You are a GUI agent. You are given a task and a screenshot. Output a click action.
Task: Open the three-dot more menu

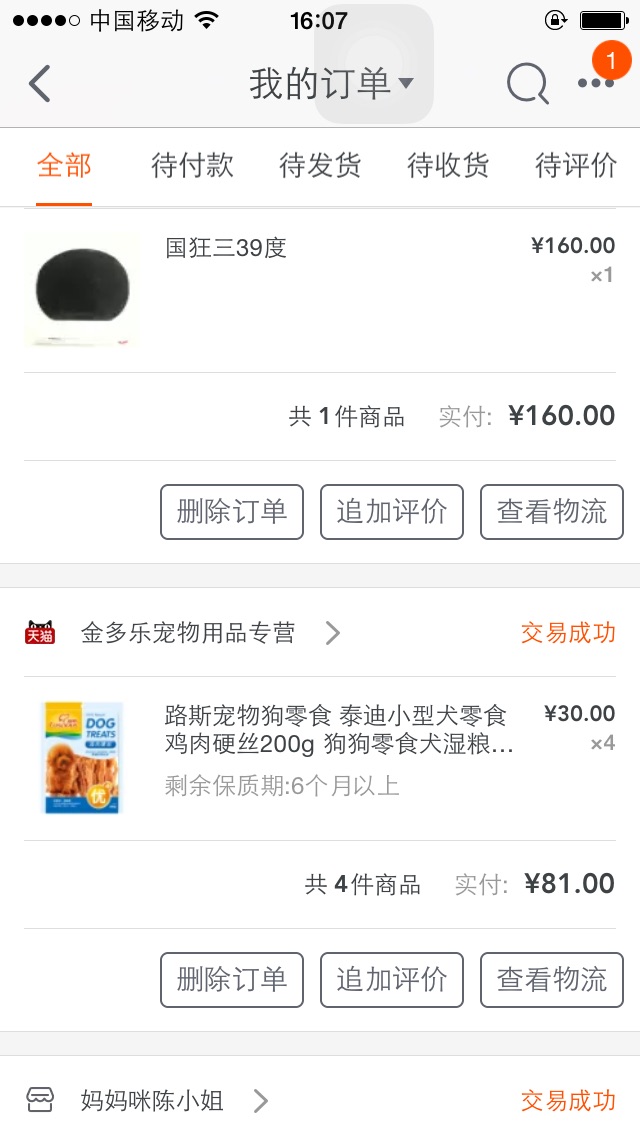[x=596, y=84]
